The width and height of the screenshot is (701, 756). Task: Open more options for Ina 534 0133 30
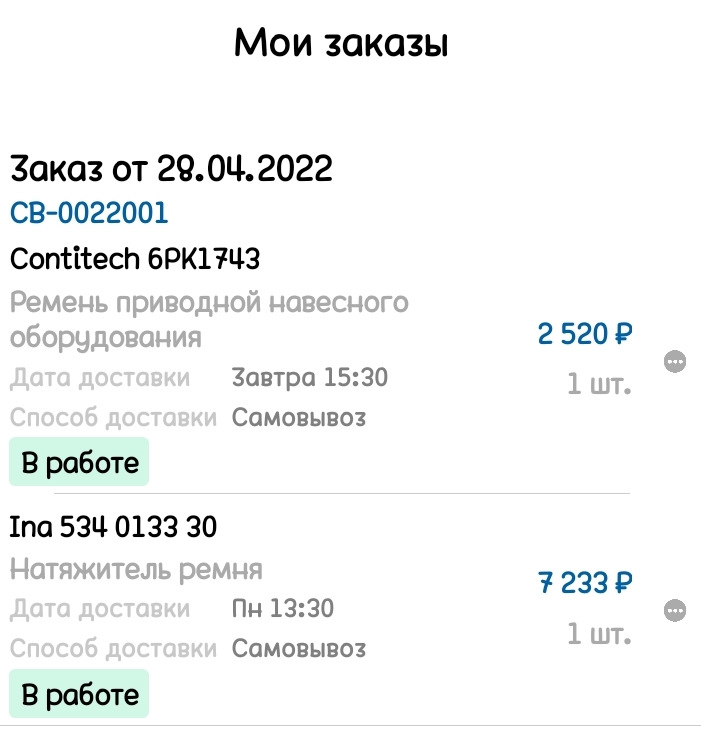pyautogui.click(x=675, y=609)
